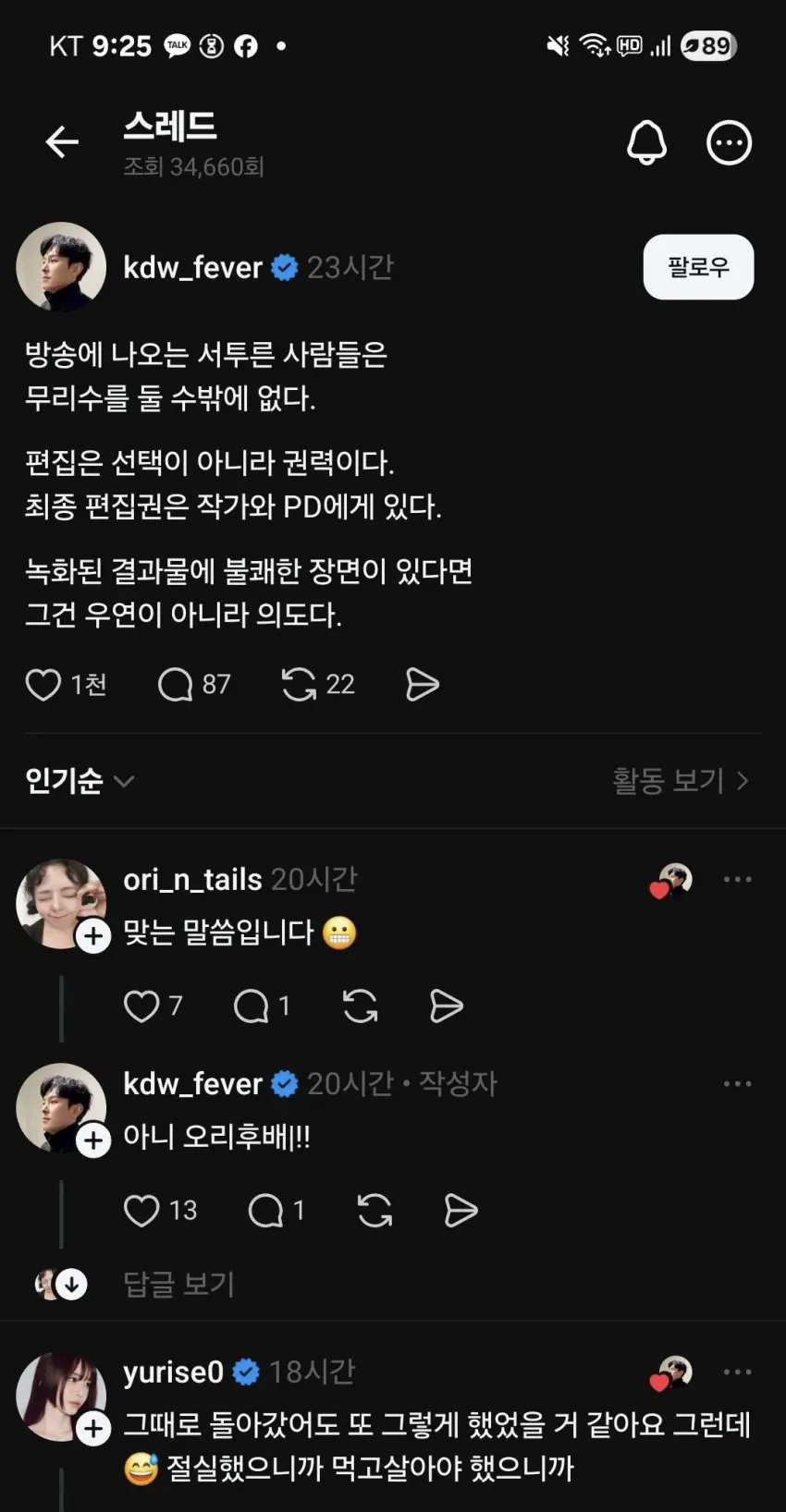Image resolution: width=786 pixels, height=1512 pixels.
Task: Like ori_n_tails' reply
Action: (x=141, y=1006)
